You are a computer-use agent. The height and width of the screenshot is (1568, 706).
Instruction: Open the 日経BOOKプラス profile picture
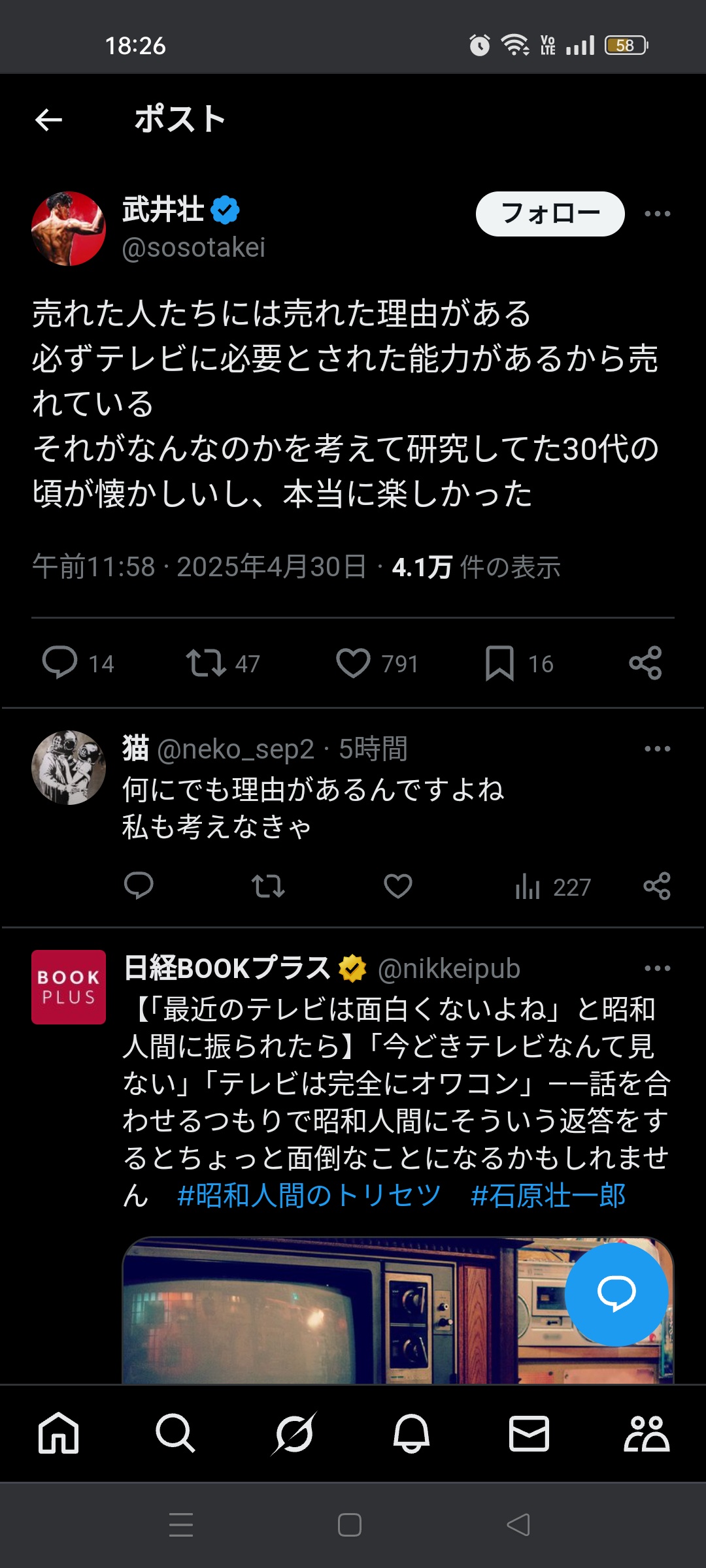point(69,987)
